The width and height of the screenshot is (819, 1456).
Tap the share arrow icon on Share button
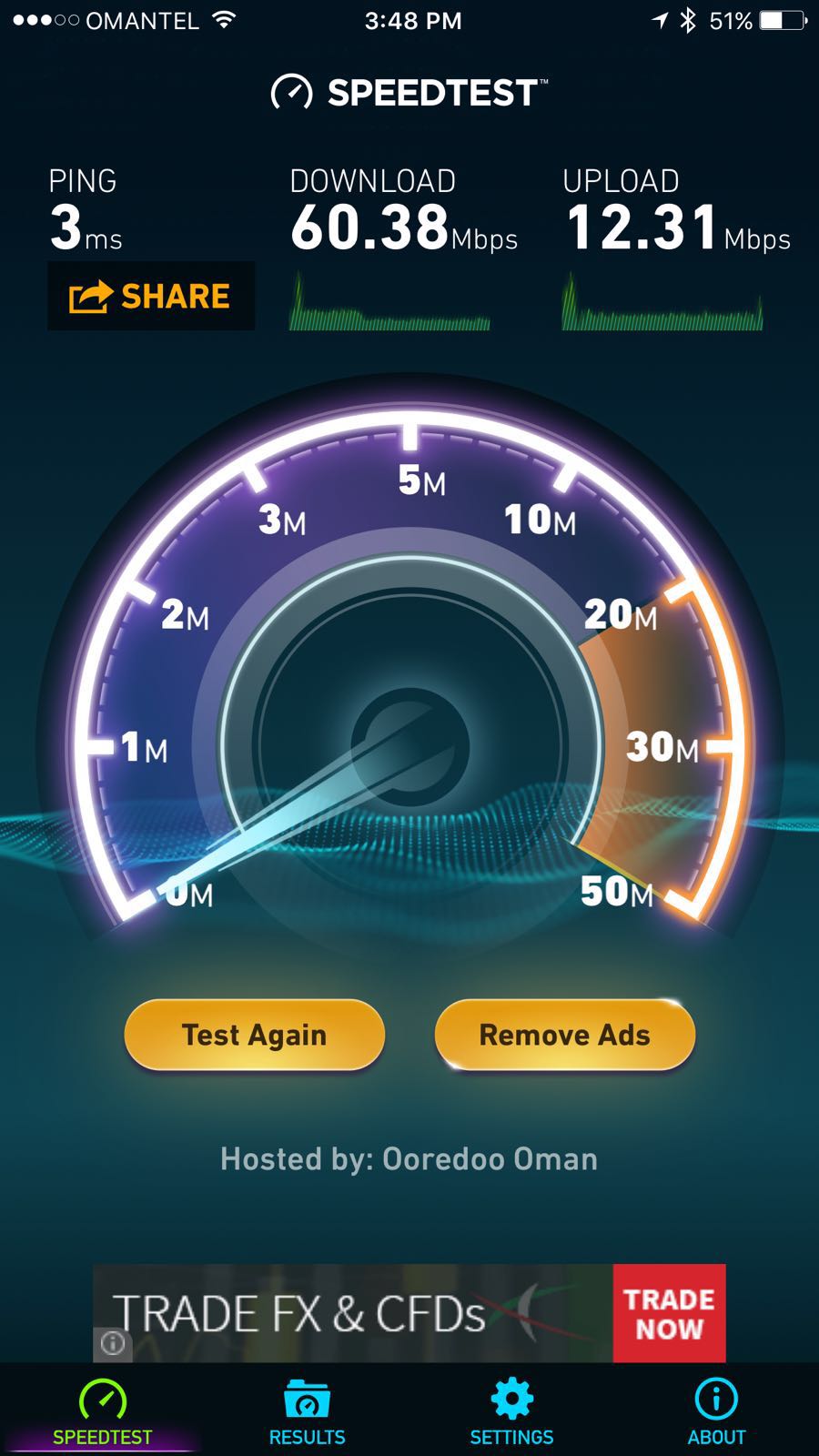pos(89,296)
